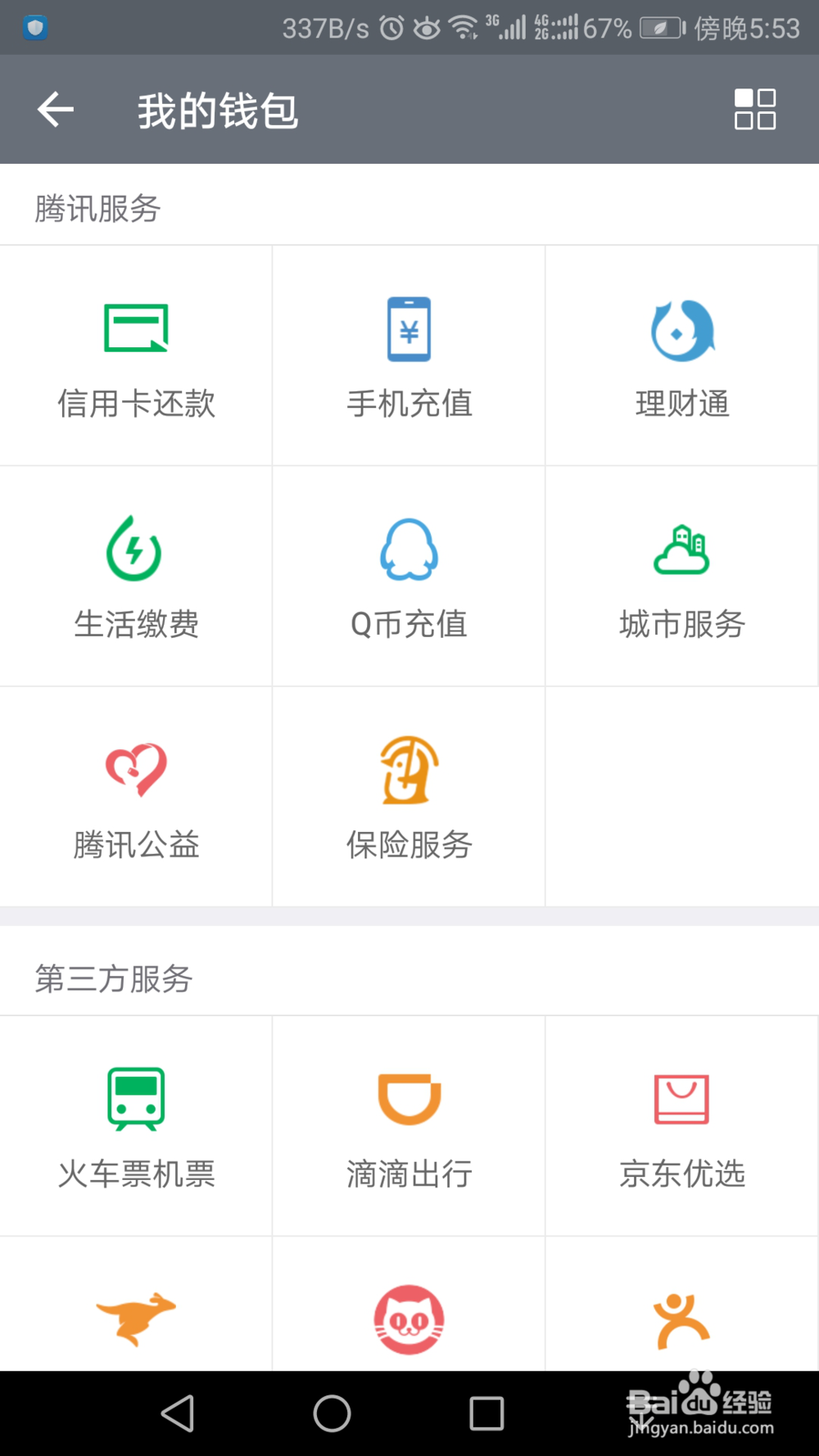Screen dimensions: 819x1456
Task: Launch 城市服务
Action: click(x=681, y=577)
